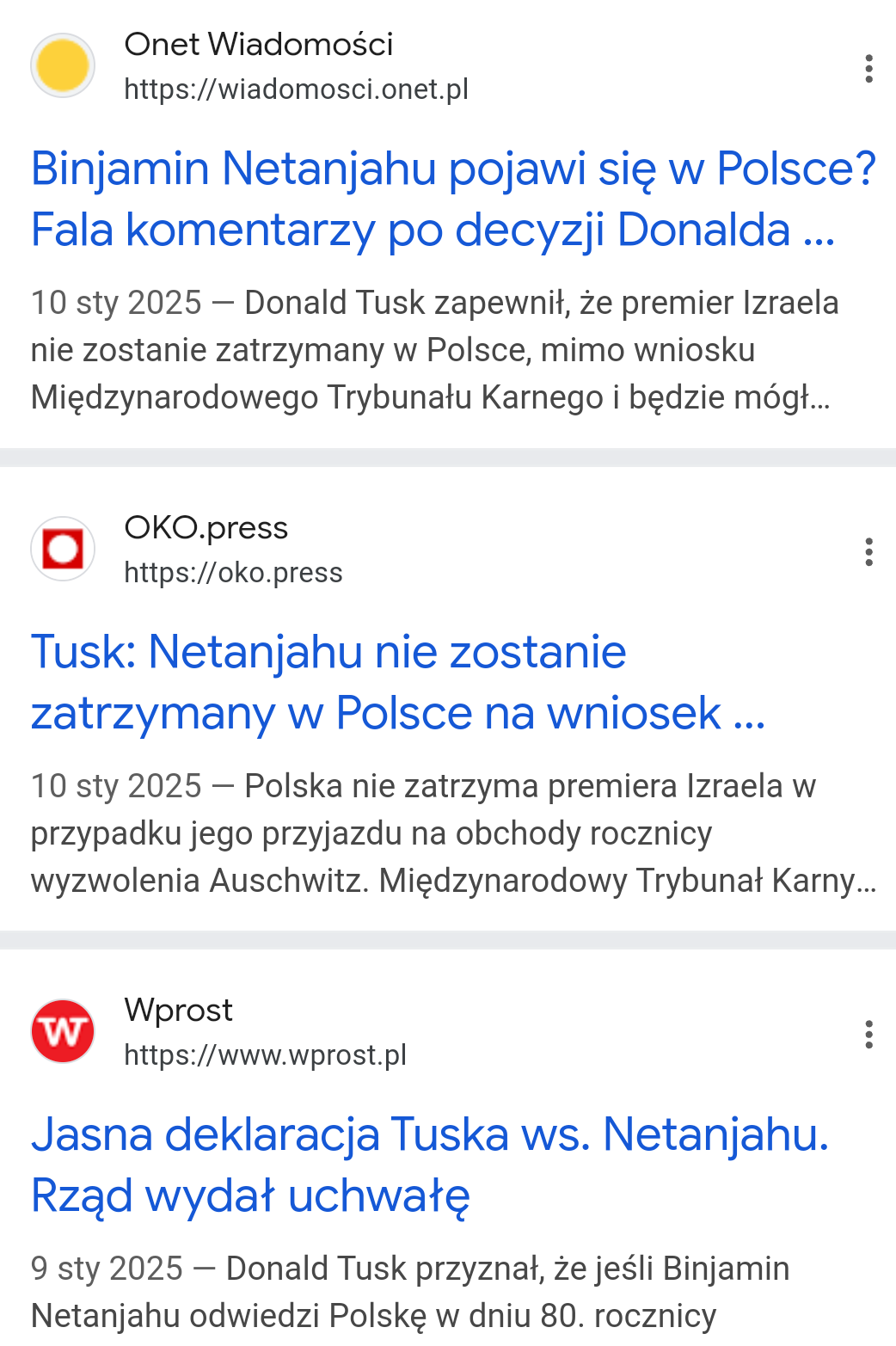Open the overflow menu for Onet Wiadomości result
This screenshot has width=896, height=1346.
(868, 69)
